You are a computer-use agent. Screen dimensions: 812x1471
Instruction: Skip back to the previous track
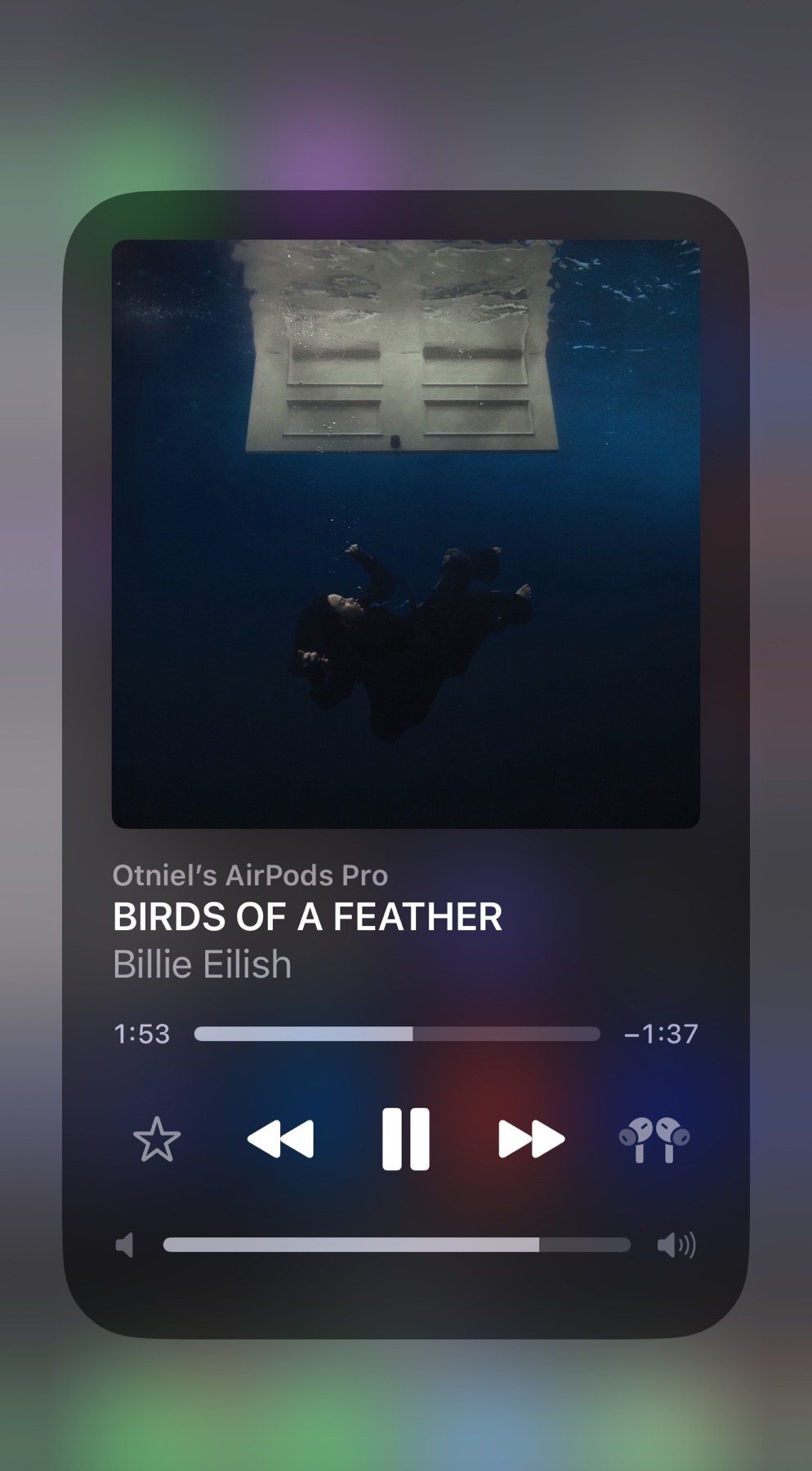pos(280,1139)
